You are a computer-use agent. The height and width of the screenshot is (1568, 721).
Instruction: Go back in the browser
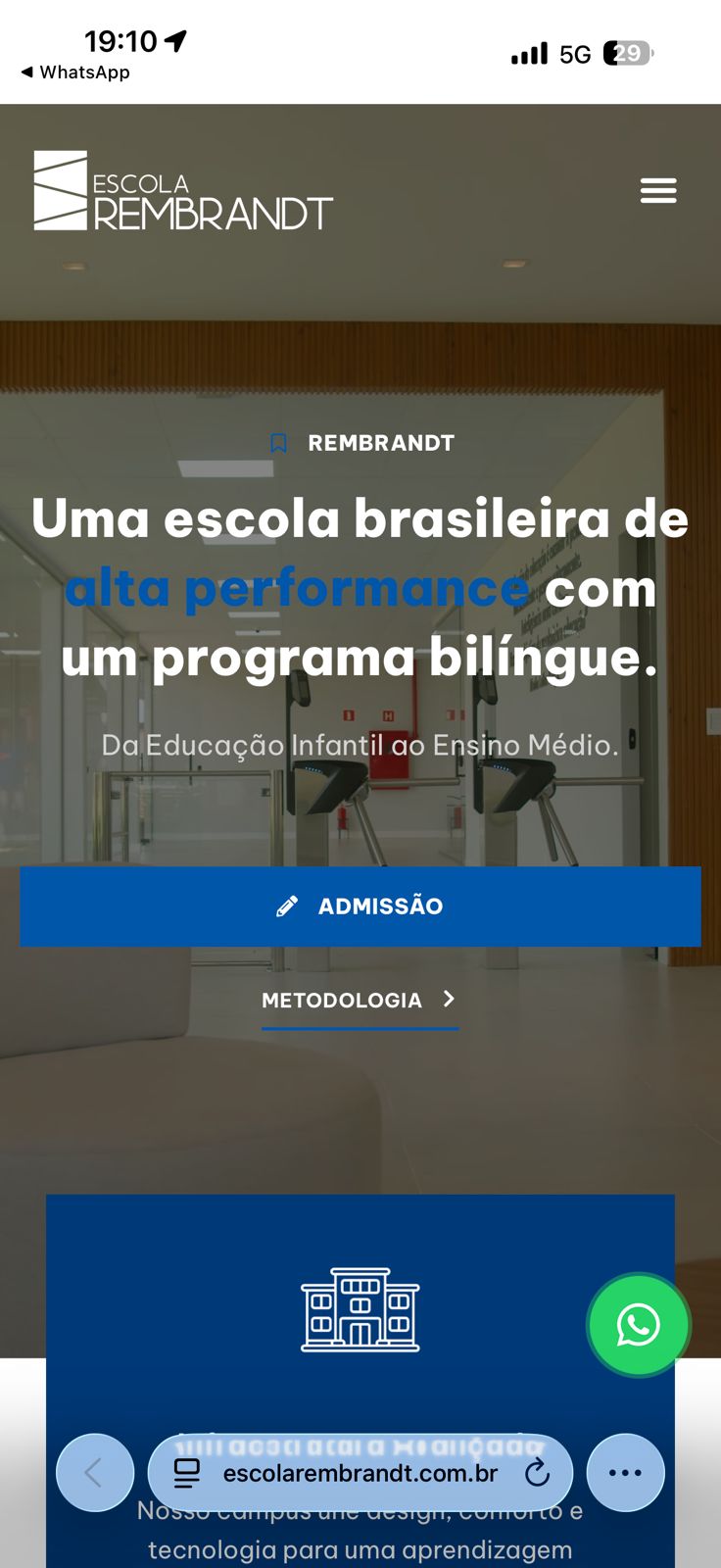click(x=95, y=1472)
